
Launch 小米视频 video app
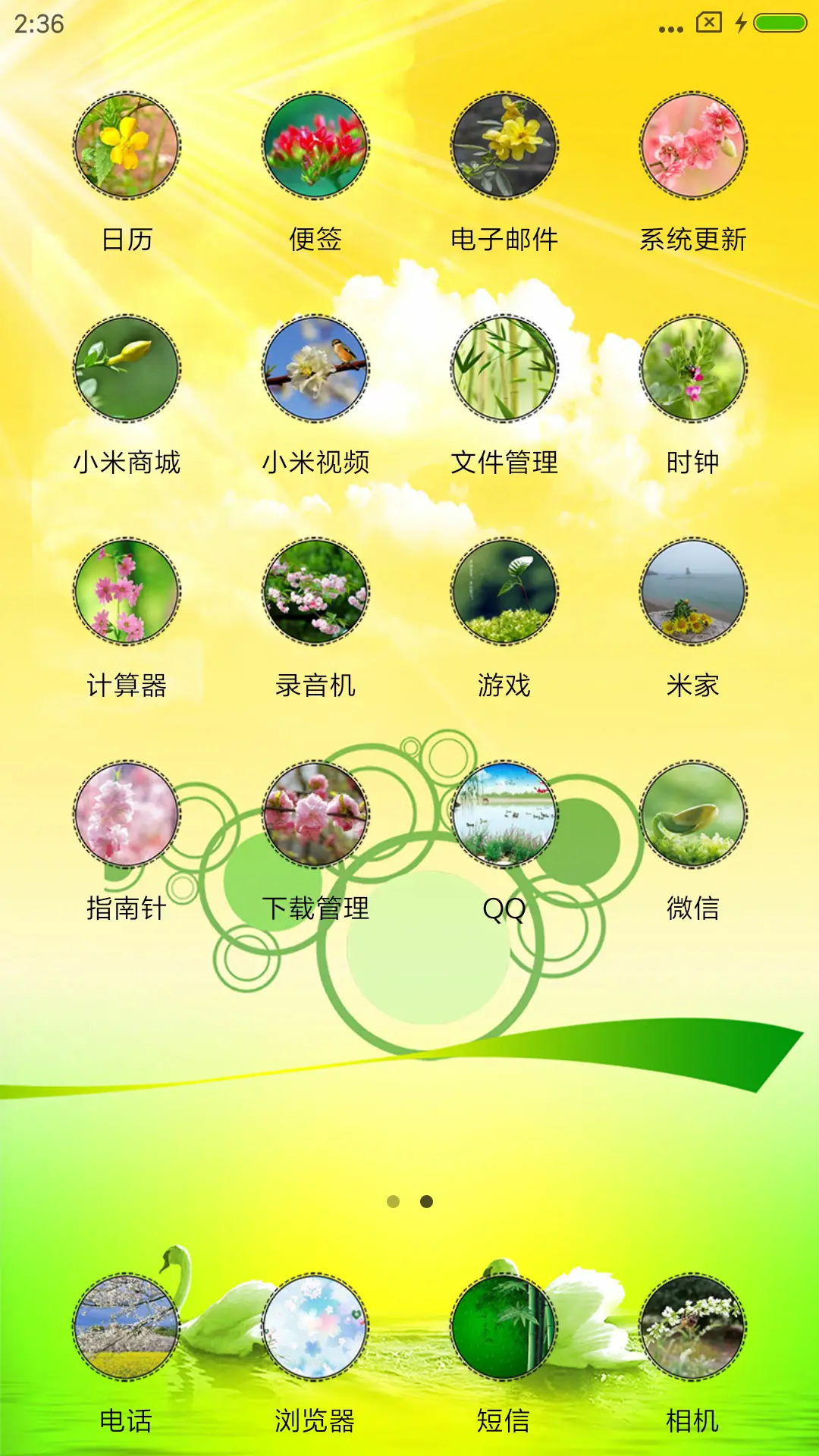point(315,369)
